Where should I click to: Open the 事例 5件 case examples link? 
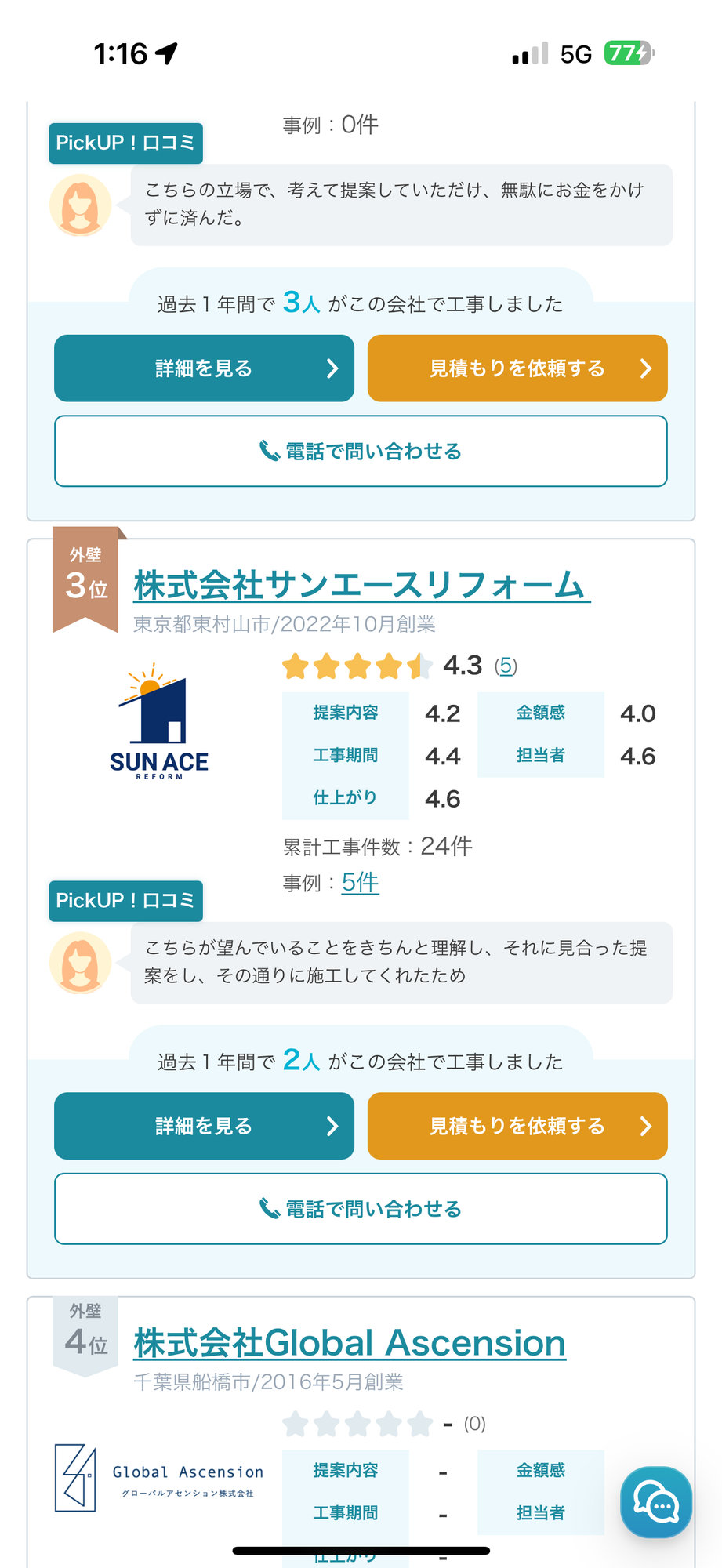tap(360, 883)
